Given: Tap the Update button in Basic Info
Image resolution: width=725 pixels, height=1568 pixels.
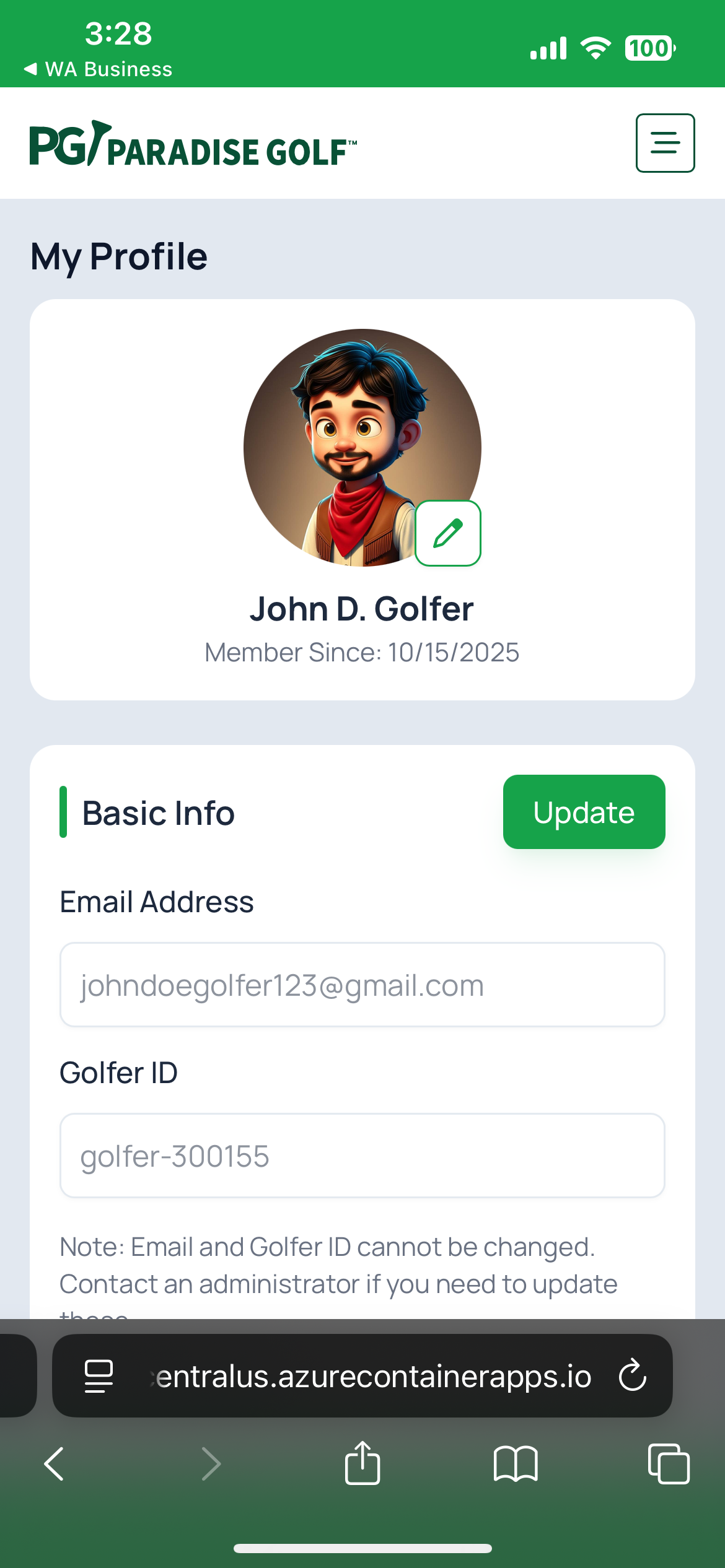Looking at the screenshot, I should 584,812.
